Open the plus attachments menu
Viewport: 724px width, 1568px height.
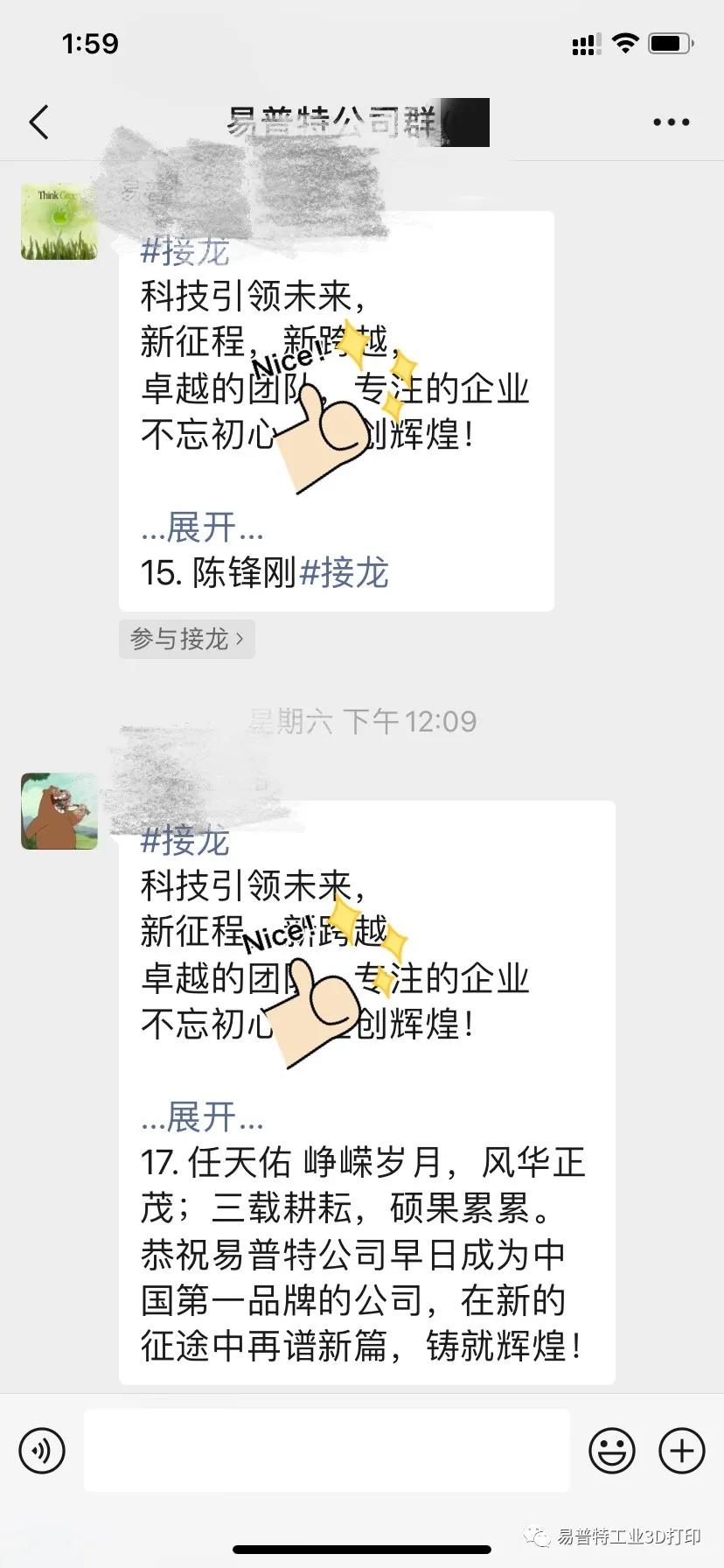click(x=681, y=1451)
